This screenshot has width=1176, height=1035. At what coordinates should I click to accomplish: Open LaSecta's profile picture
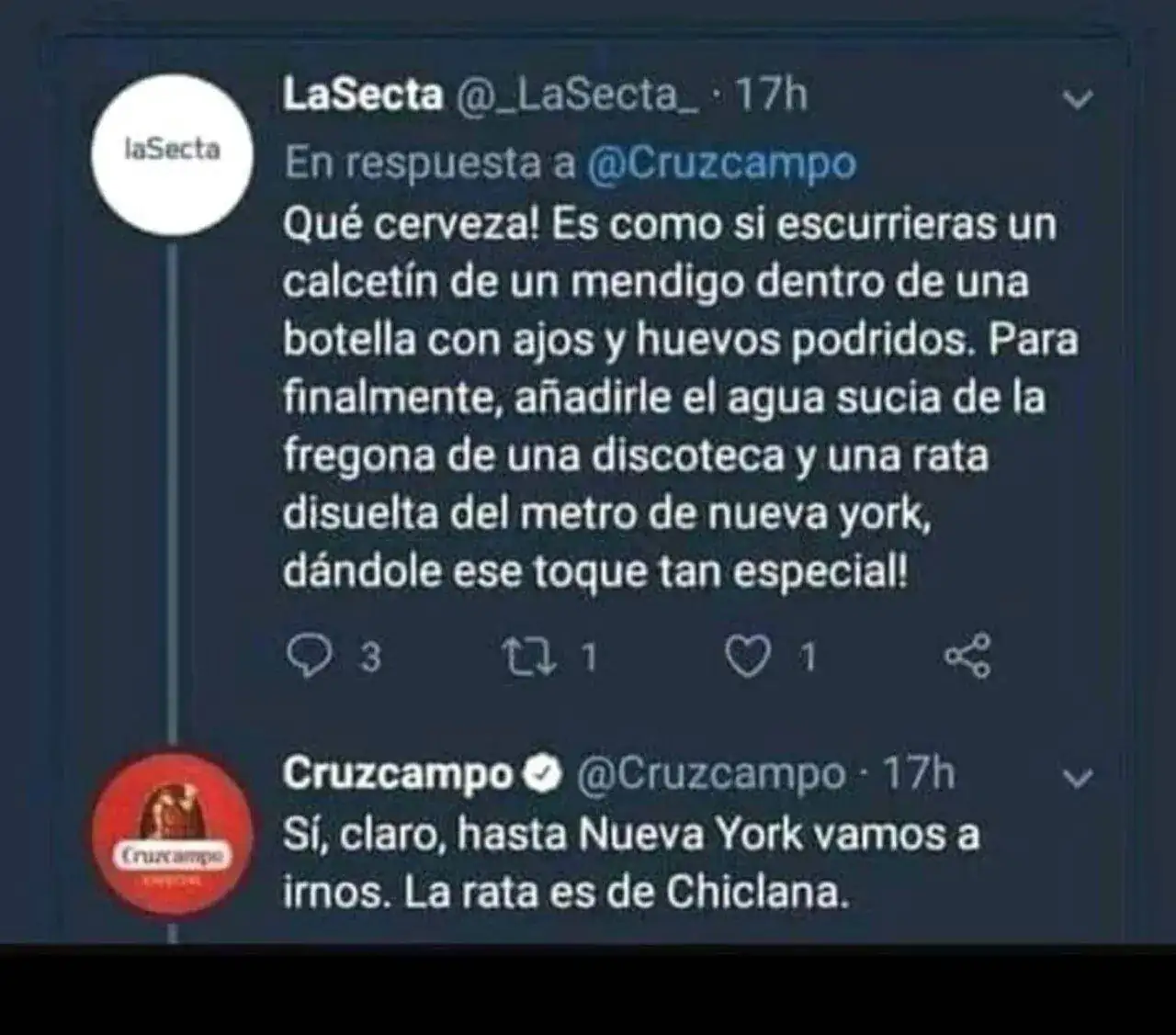[172, 155]
